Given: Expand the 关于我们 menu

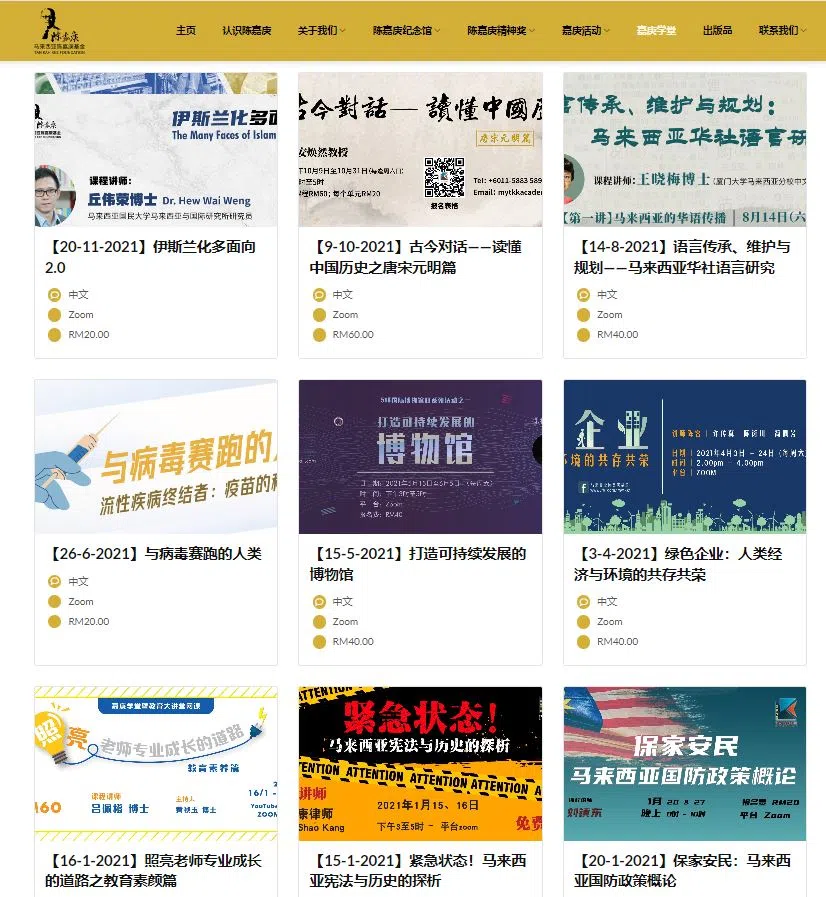Looking at the screenshot, I should 321,30.
